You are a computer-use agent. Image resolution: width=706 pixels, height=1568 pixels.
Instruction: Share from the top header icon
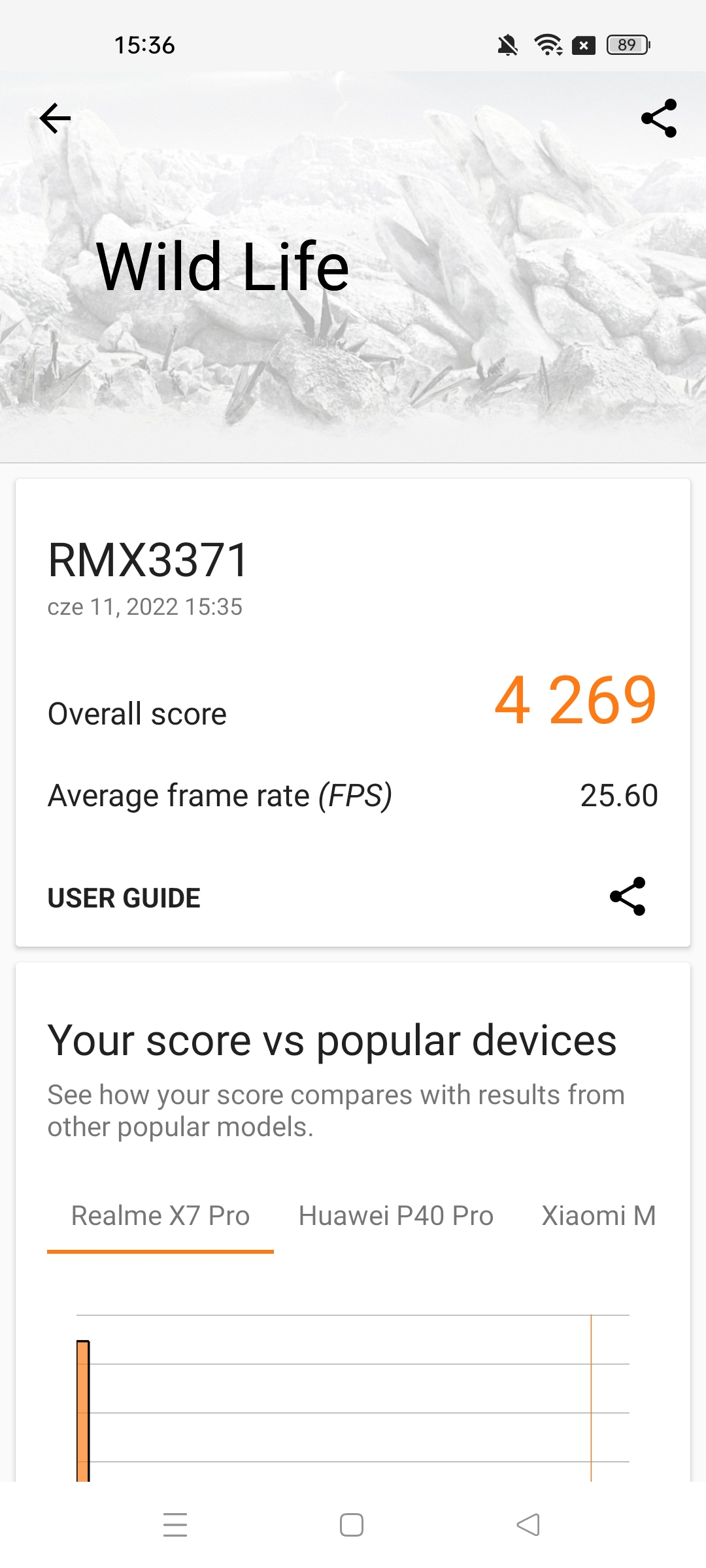(658, 118)
